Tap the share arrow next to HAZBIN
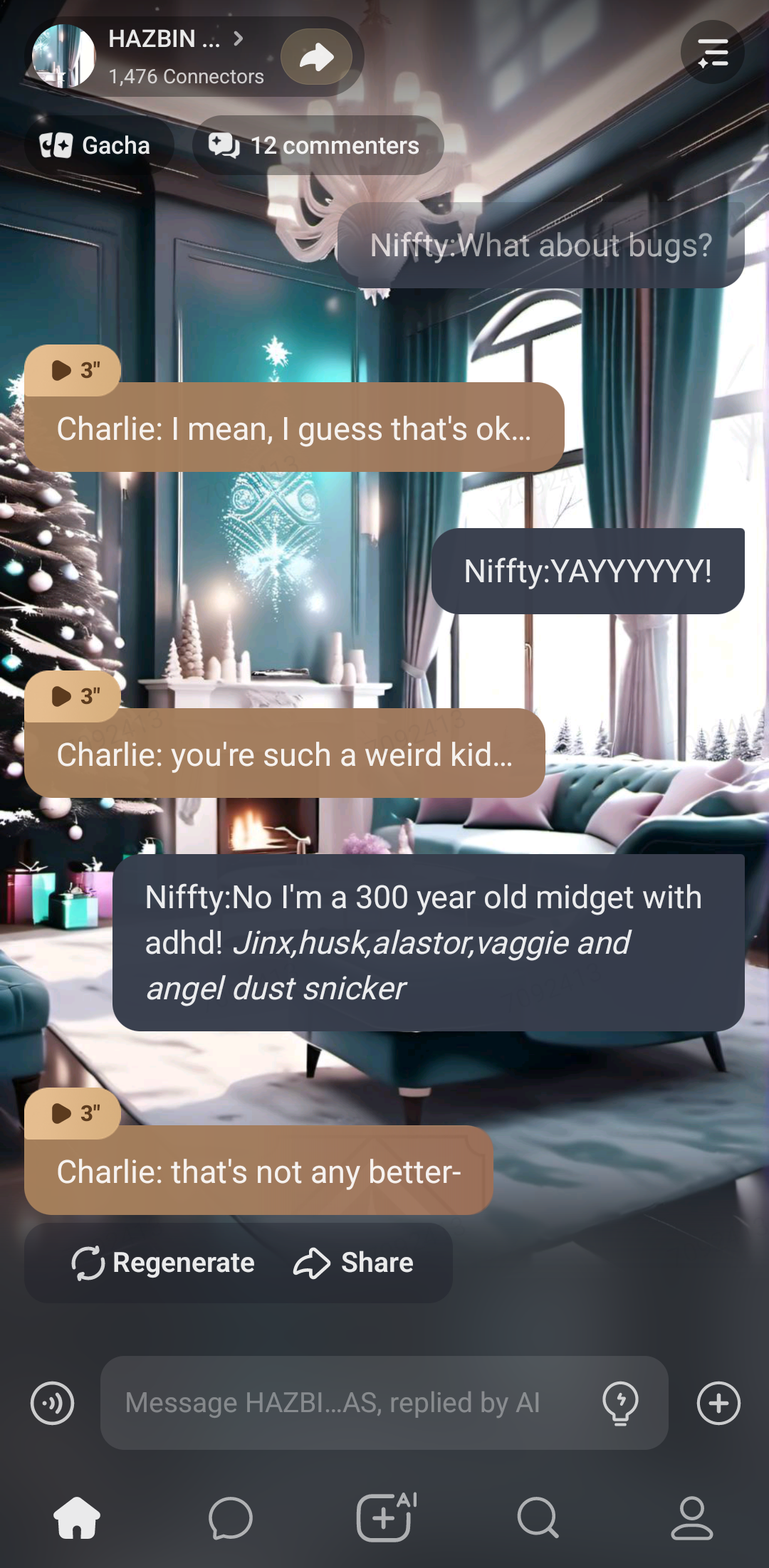The height and width of the screenshot is (1568, 769). (317, 57)
